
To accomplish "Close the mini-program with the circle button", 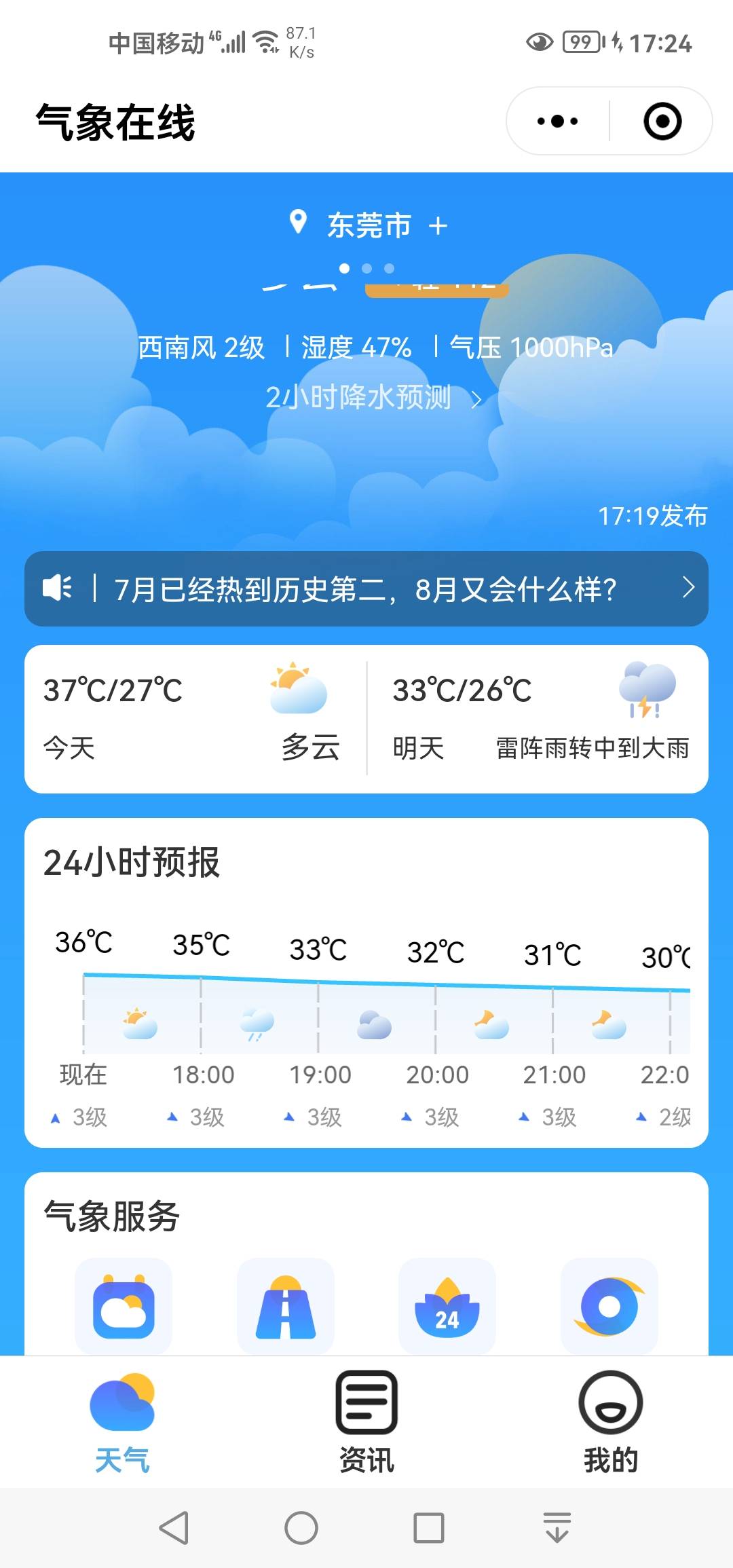I will [662, 122].
